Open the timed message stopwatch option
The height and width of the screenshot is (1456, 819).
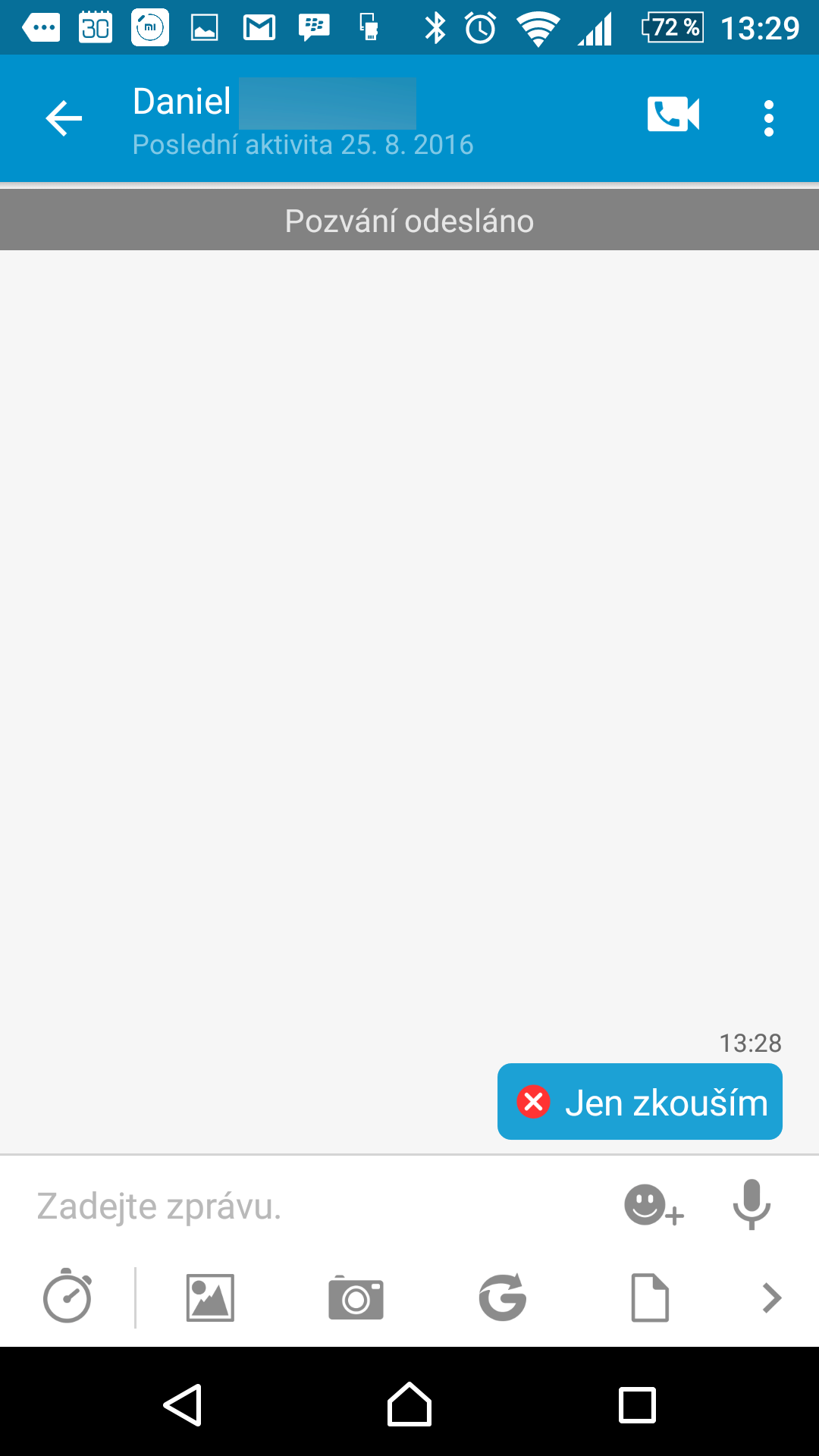point(67,1295)
